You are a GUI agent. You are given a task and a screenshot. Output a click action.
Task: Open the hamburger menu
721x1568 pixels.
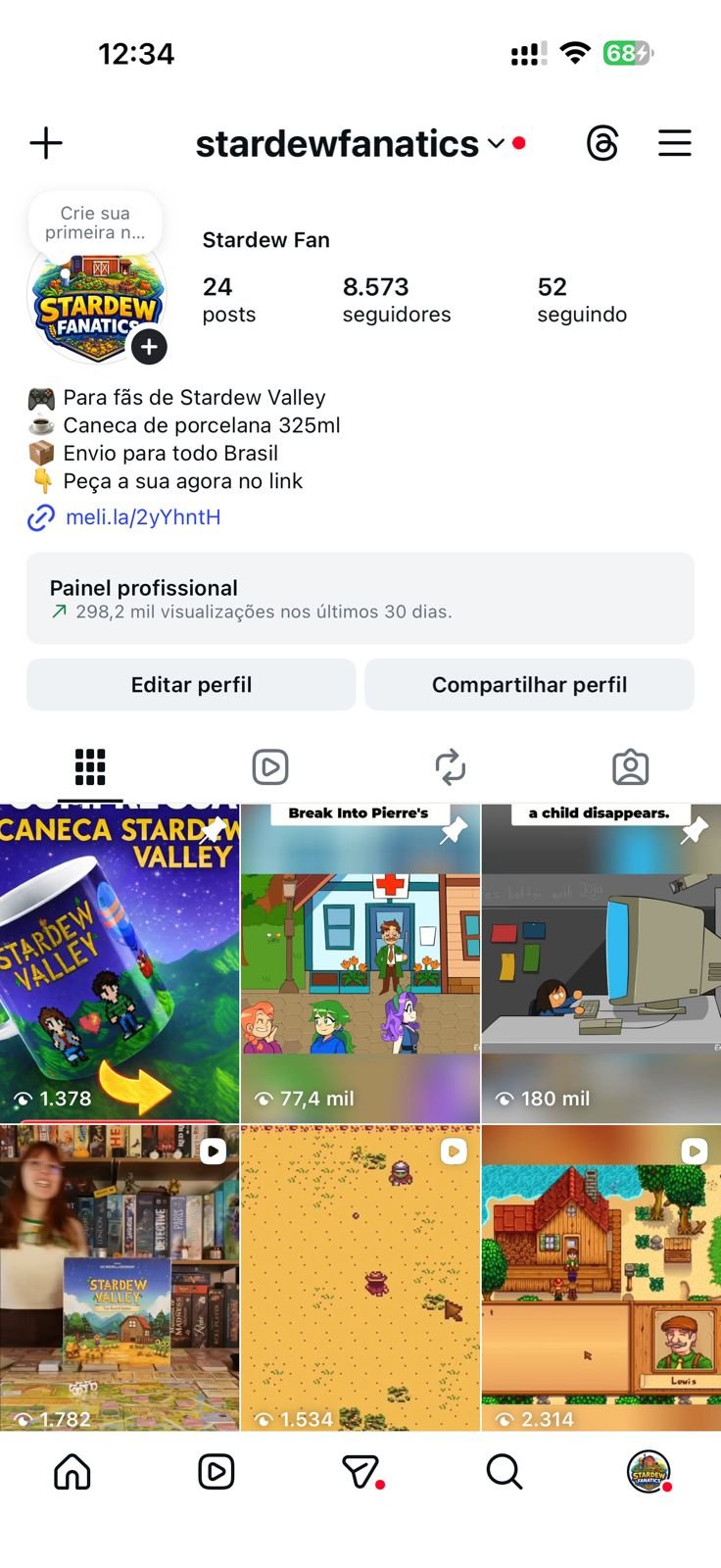click(674, 143)
